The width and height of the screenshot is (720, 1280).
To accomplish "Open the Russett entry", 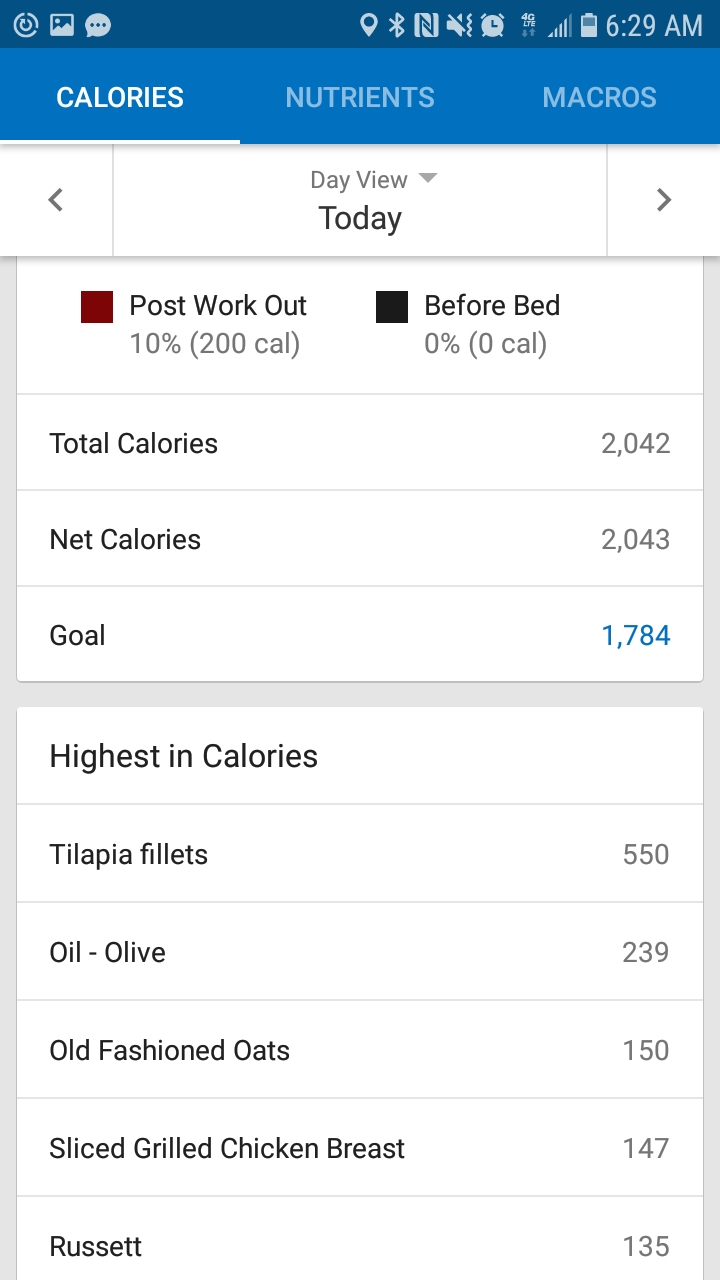I will click(x=360, y=1240).
